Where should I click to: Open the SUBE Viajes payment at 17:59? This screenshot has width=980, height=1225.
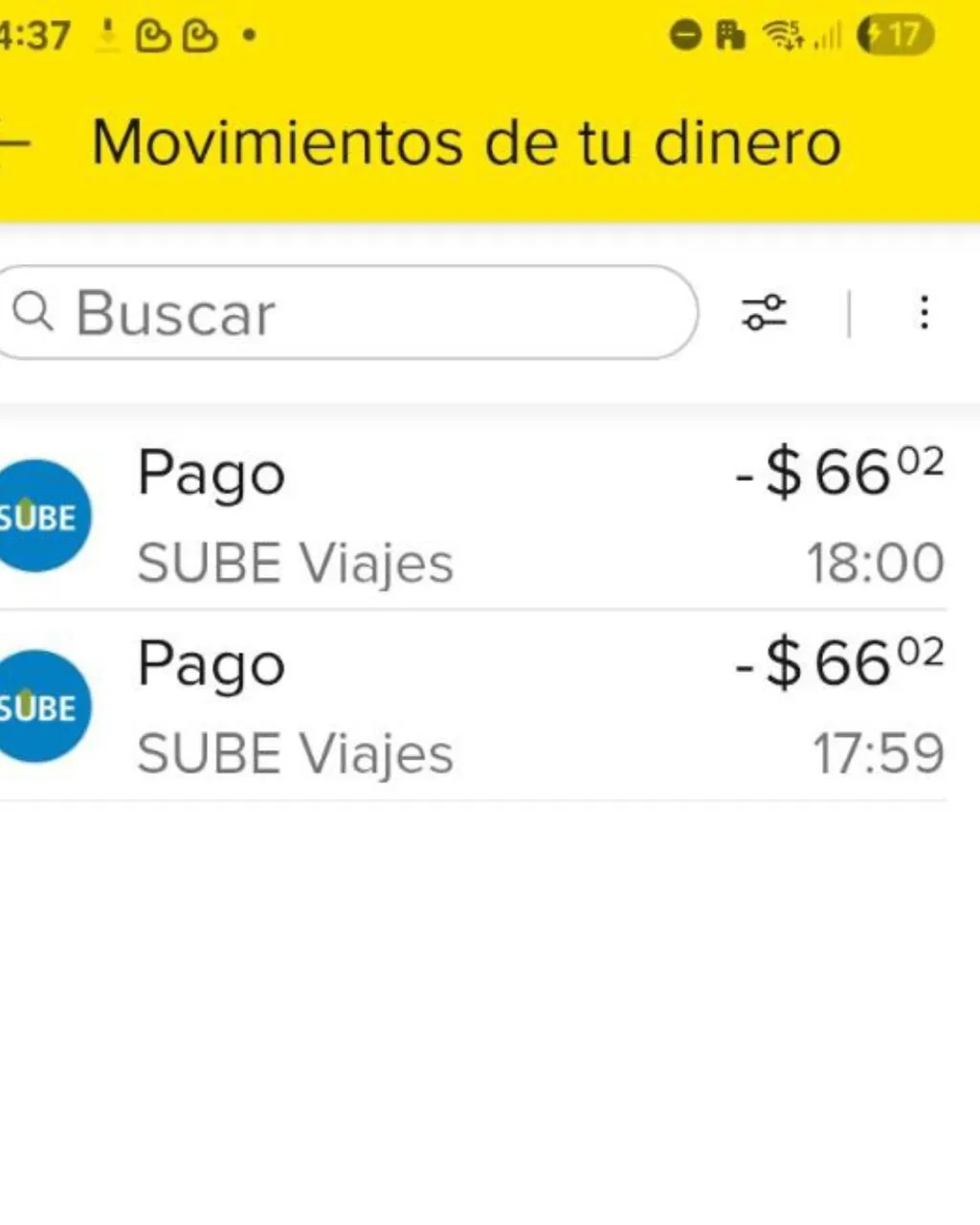pos(474,706)
